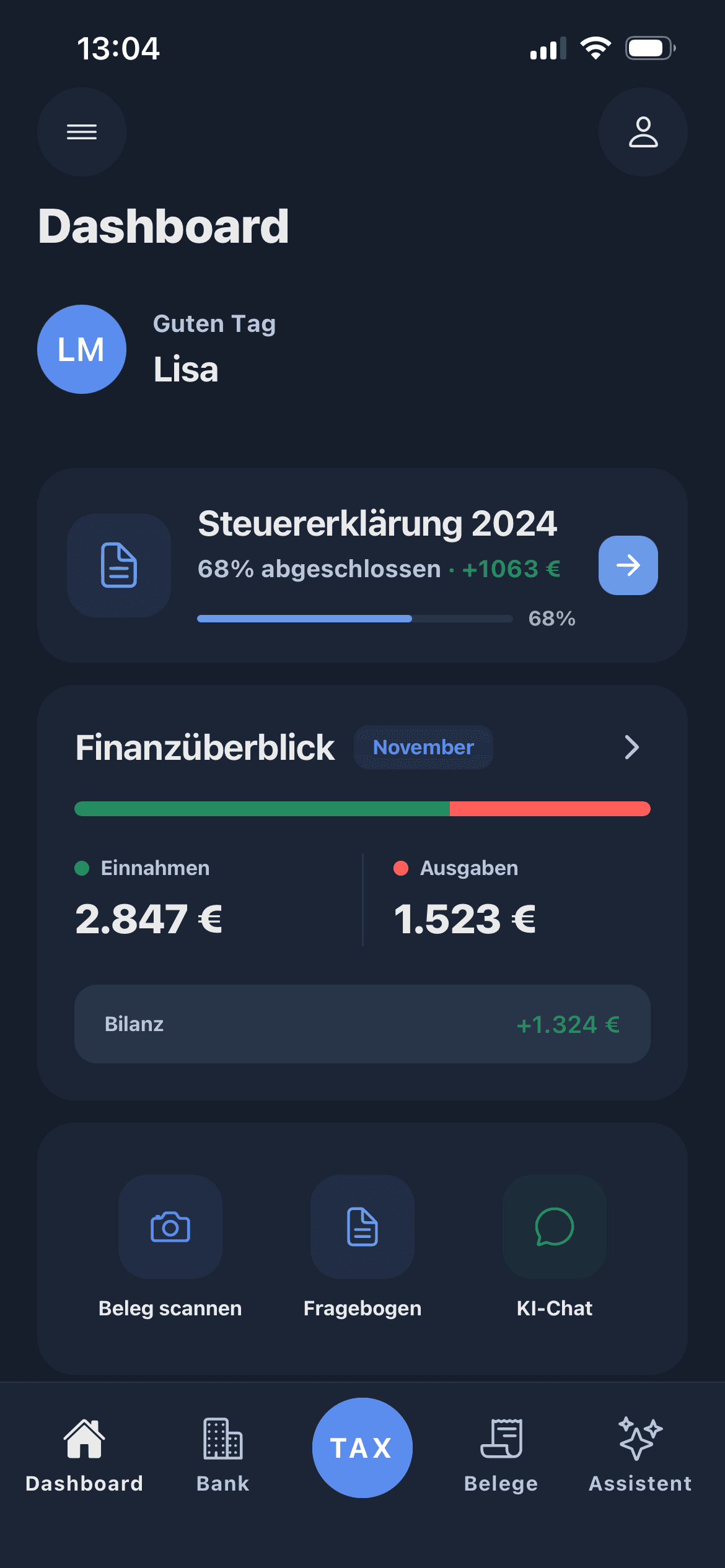The height and width of the screenshot is (1568, 725).
Task: Select the document icon in Steuererklärung card
Action: 119,565
